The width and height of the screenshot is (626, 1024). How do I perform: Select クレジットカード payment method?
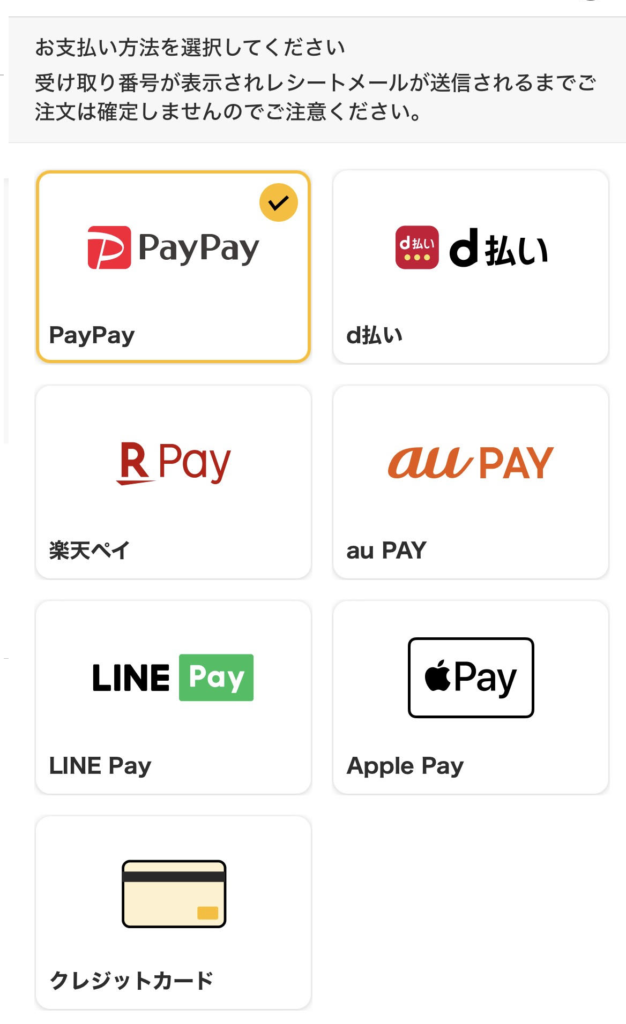coord(173,911)
